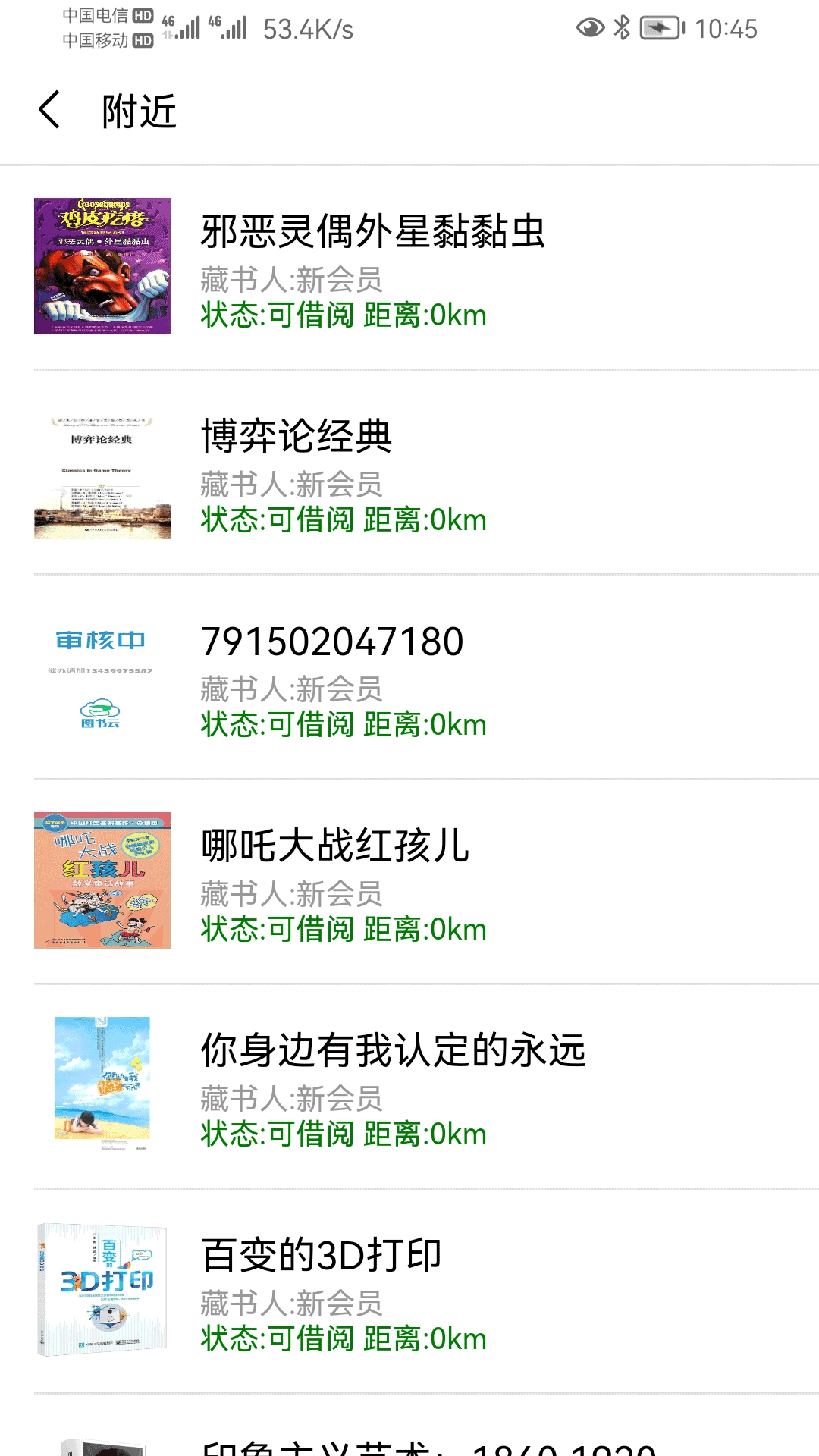This screenshot has width=819, height=1456.
Task: Go back from the 附近 page
Action: click(x=50, y=110)
